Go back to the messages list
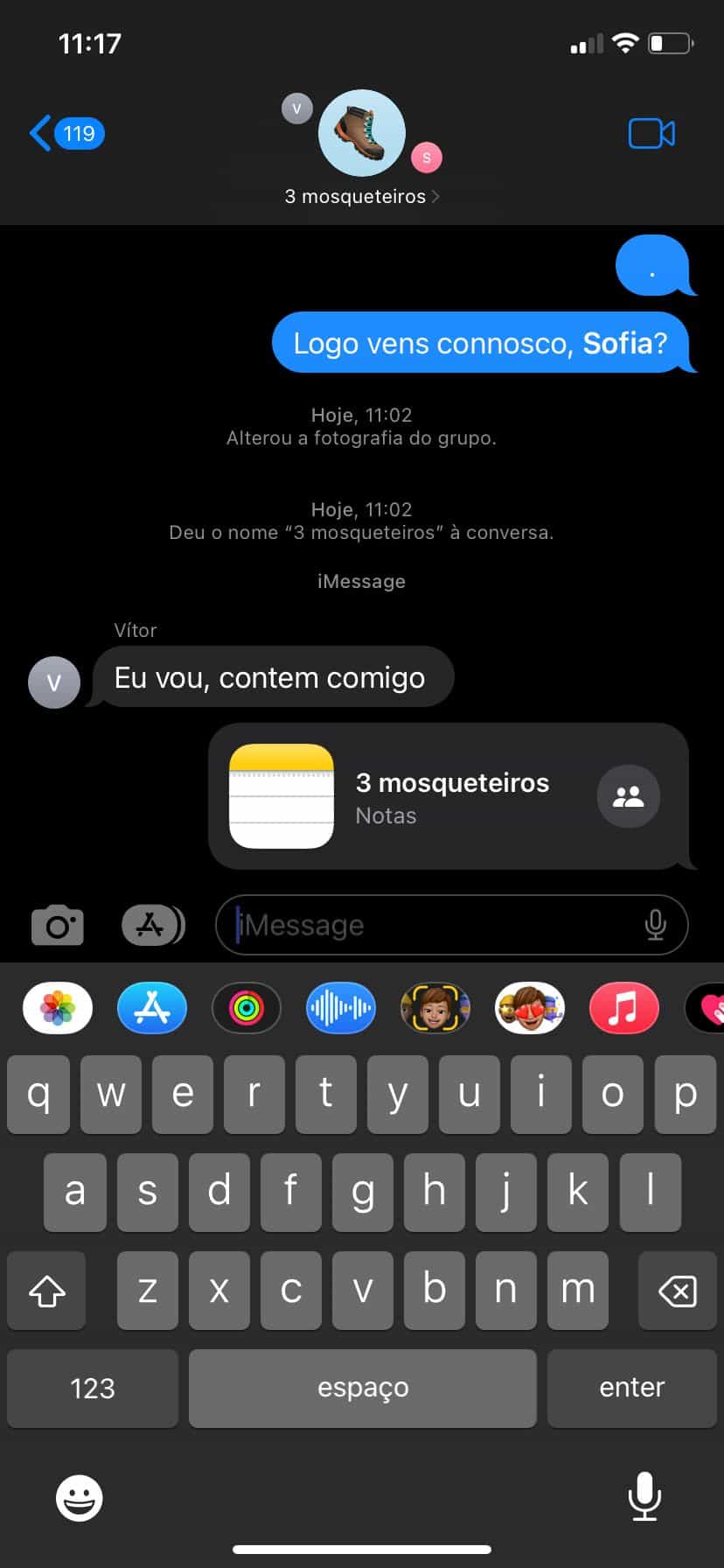Viewport: 724px width, 1568px height. click(66, 134)
